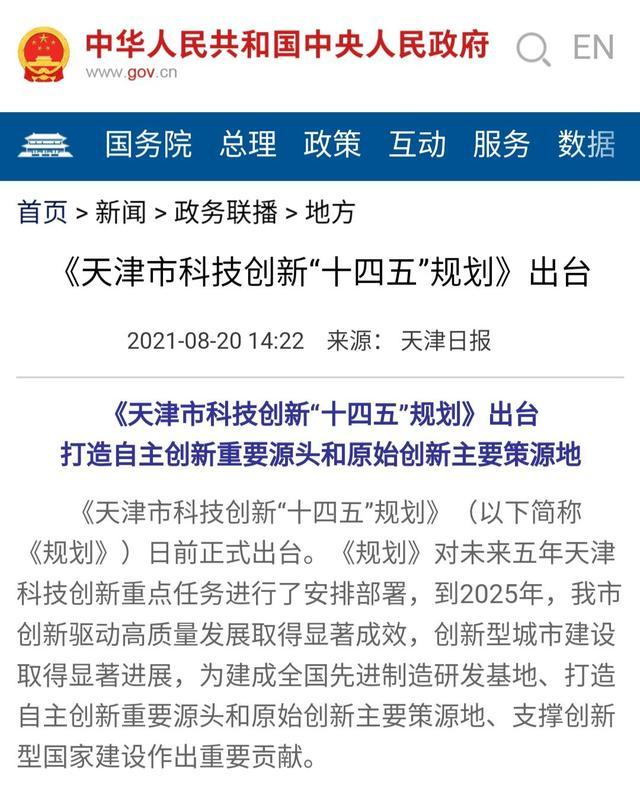Screen dimensions: 640x785
Task: Switch the site language to EN
Action: click(593, 48)
